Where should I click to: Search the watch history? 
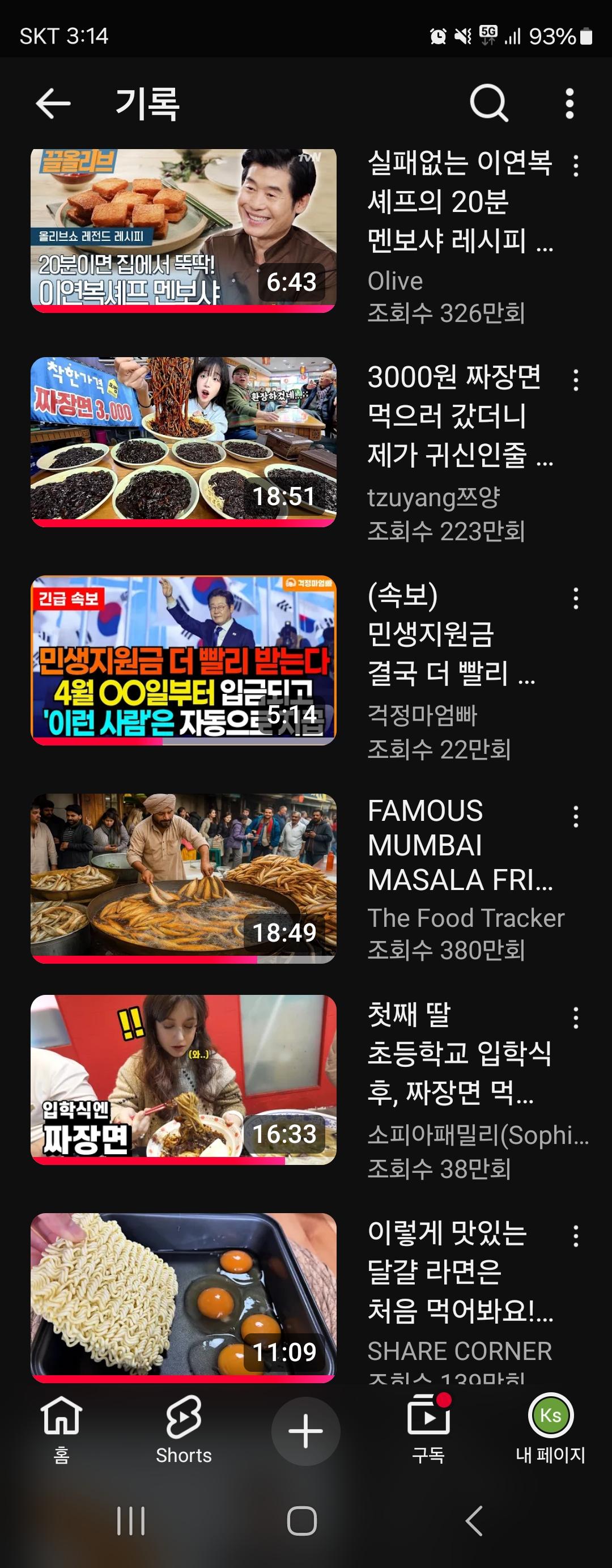pyautogui.click(x=488, y=104)
